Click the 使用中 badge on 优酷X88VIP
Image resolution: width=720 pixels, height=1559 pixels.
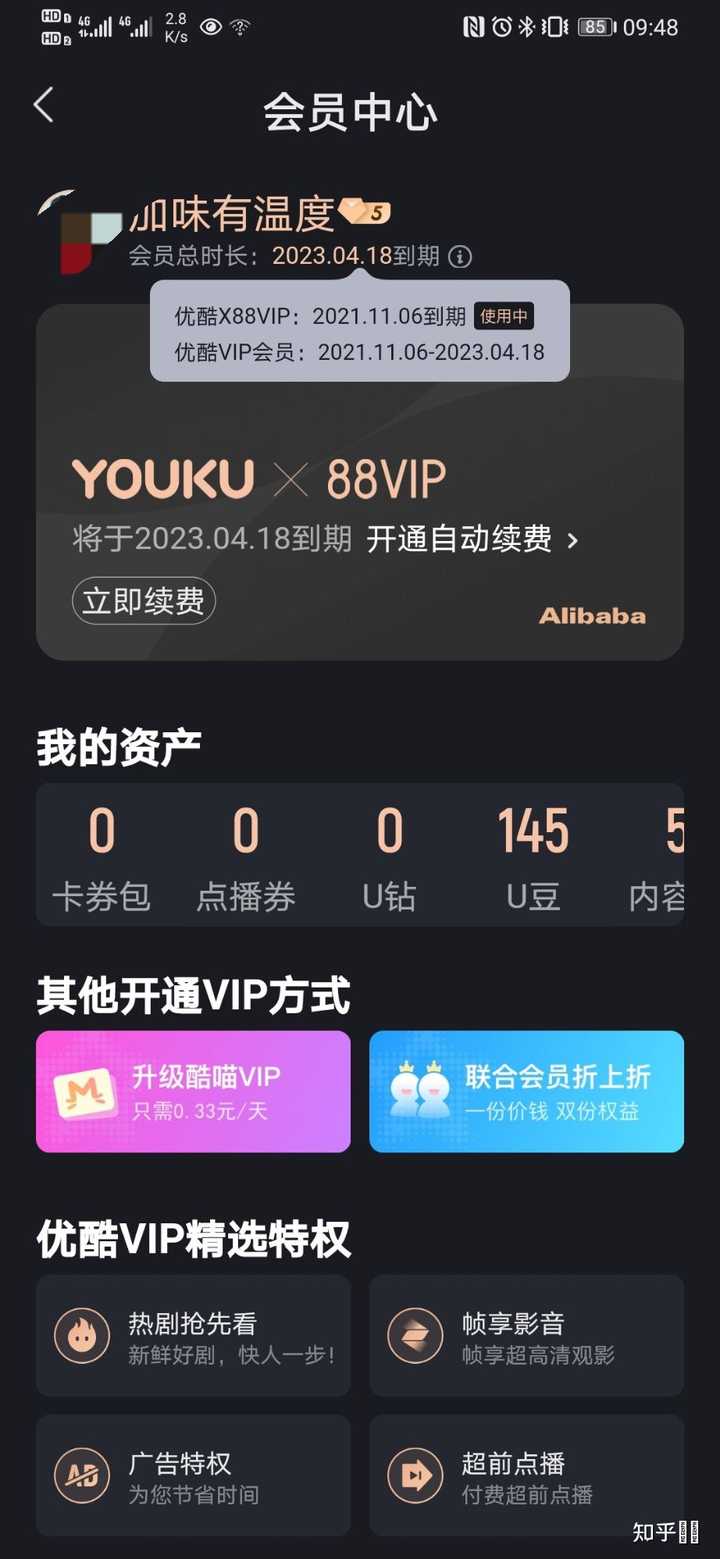(504, 315)
